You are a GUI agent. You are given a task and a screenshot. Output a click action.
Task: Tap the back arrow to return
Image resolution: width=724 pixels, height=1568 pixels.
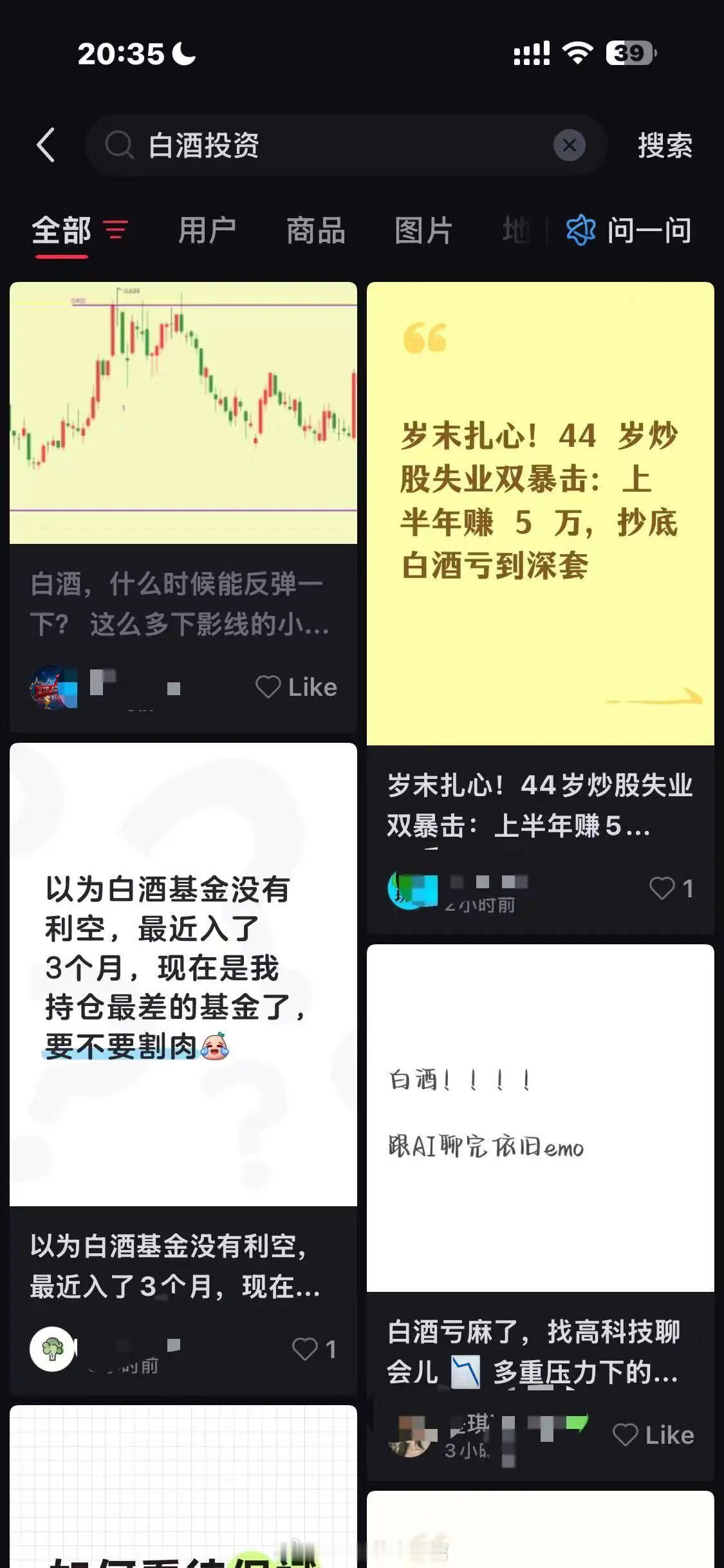coord(47,146)
